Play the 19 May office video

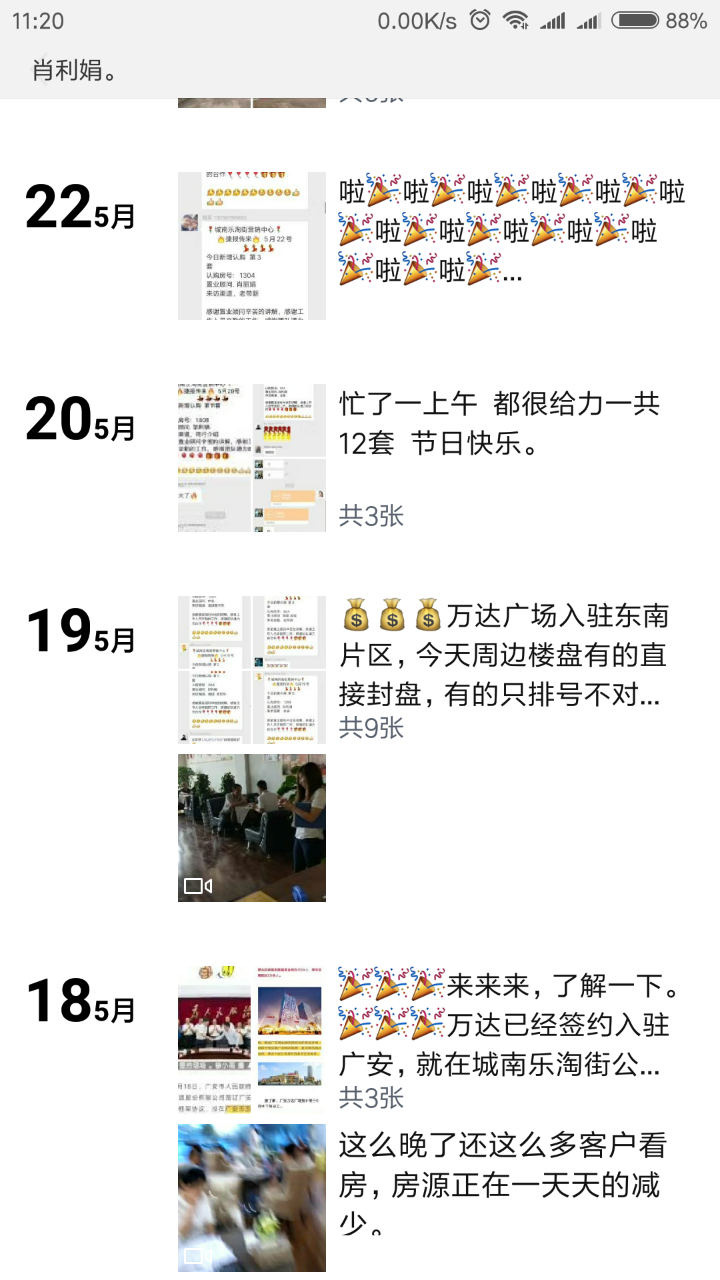coord(252,828)
